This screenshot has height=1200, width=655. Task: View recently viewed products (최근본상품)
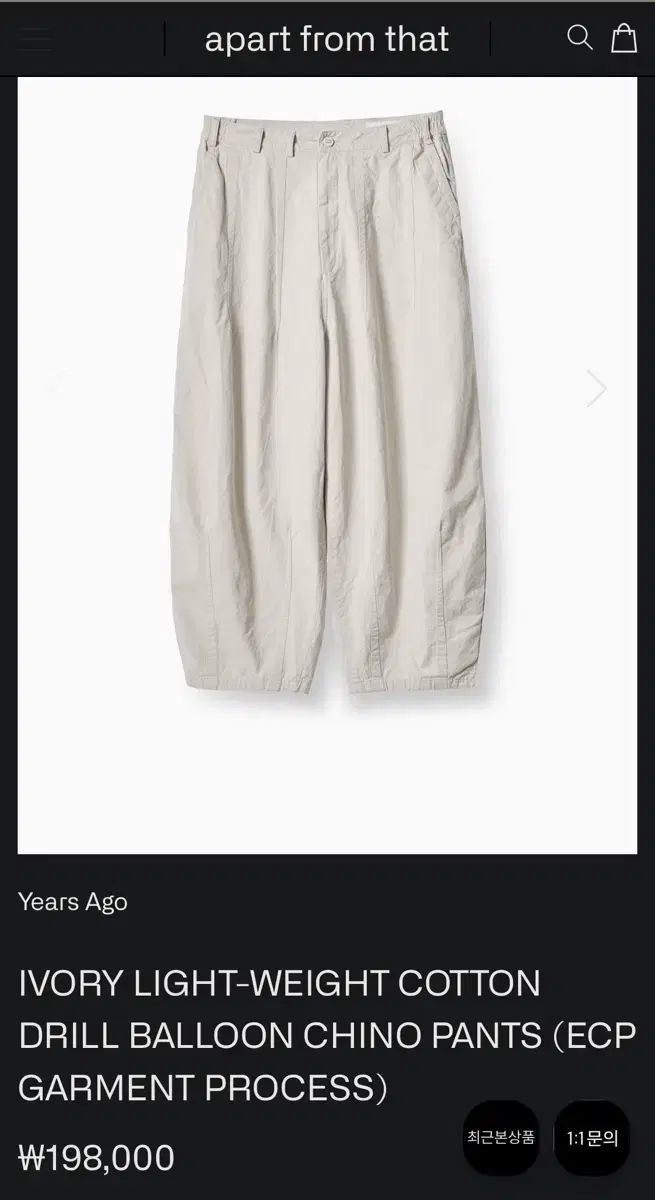click(501, 1137)
